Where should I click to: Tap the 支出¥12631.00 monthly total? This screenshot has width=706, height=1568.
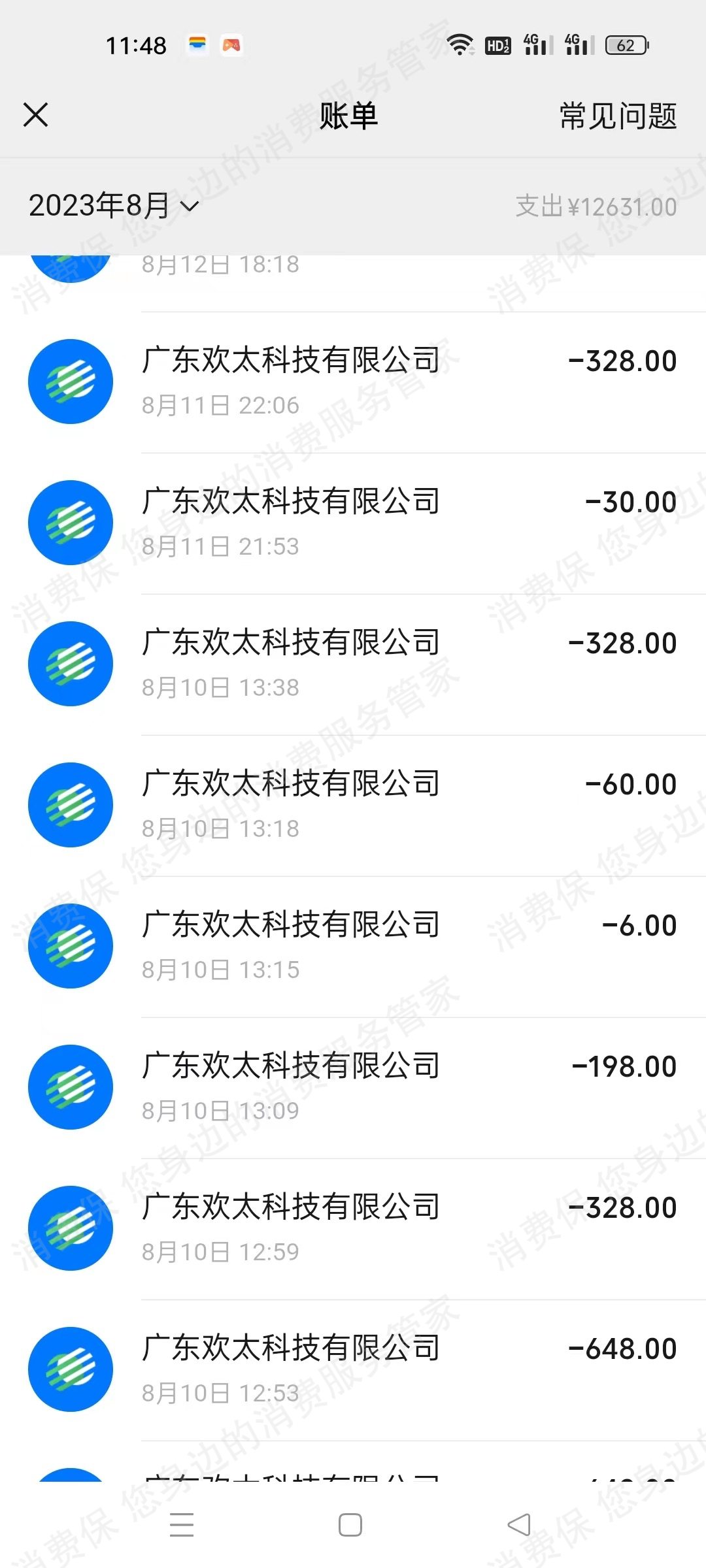594,206
